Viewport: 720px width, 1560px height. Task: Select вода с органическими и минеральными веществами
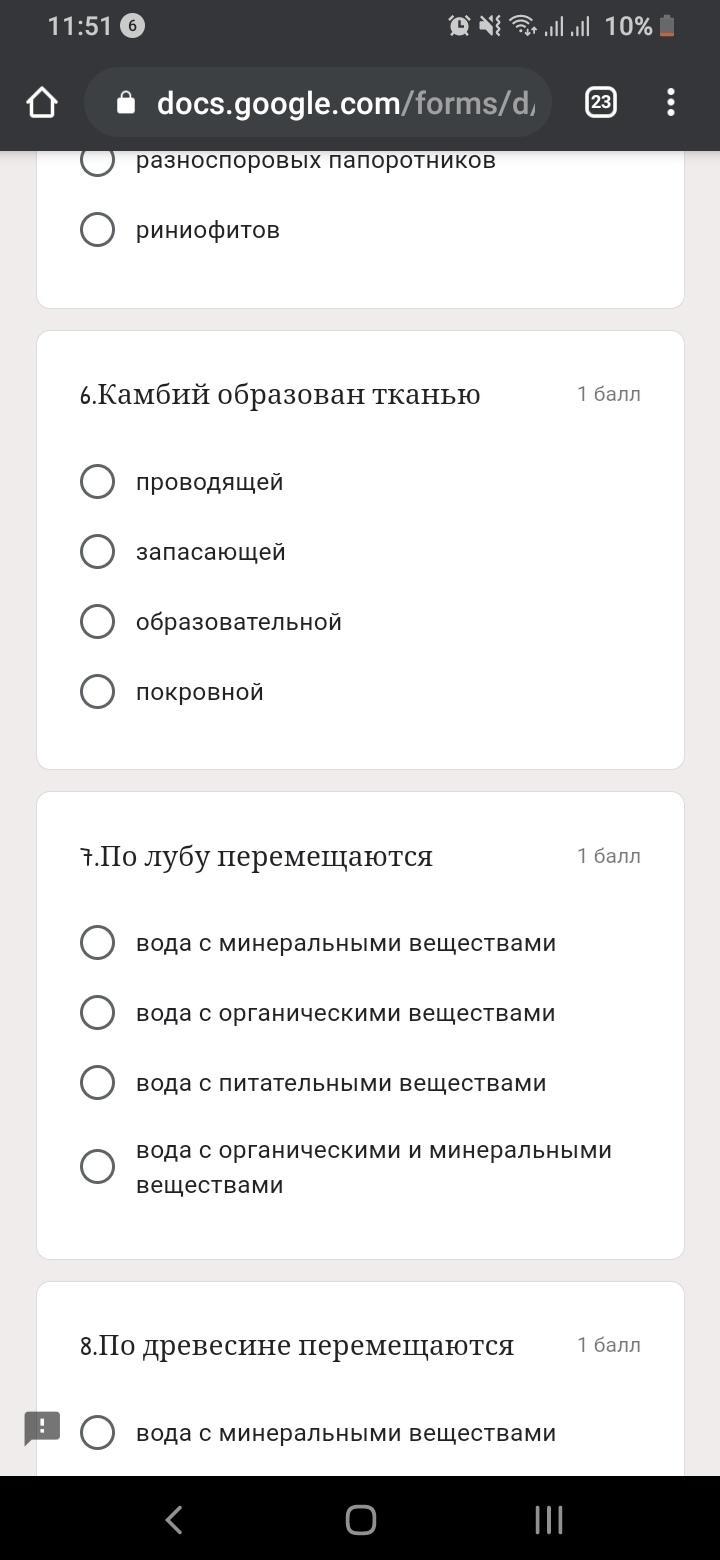97,1167
